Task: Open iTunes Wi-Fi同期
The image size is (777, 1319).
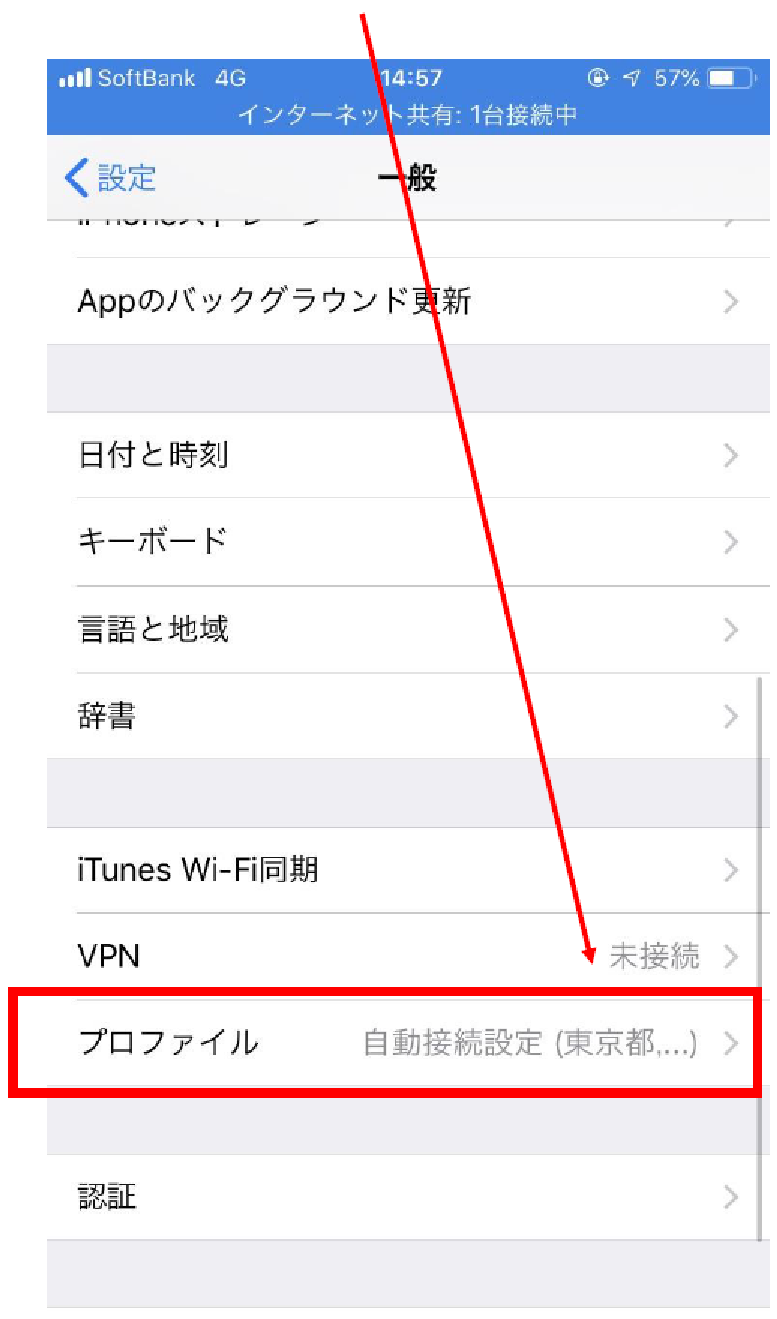Action: pyautogui.click(x=408, y=870)
